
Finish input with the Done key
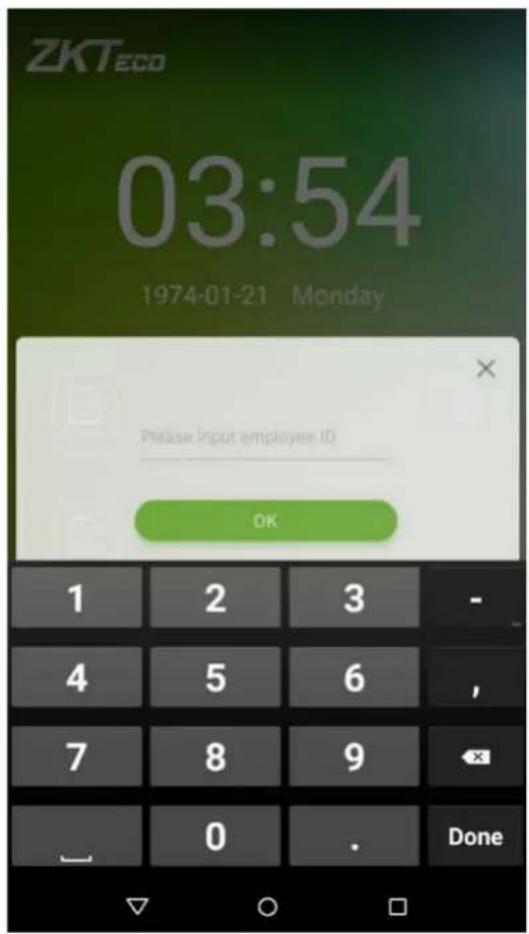tap(475, 836)
